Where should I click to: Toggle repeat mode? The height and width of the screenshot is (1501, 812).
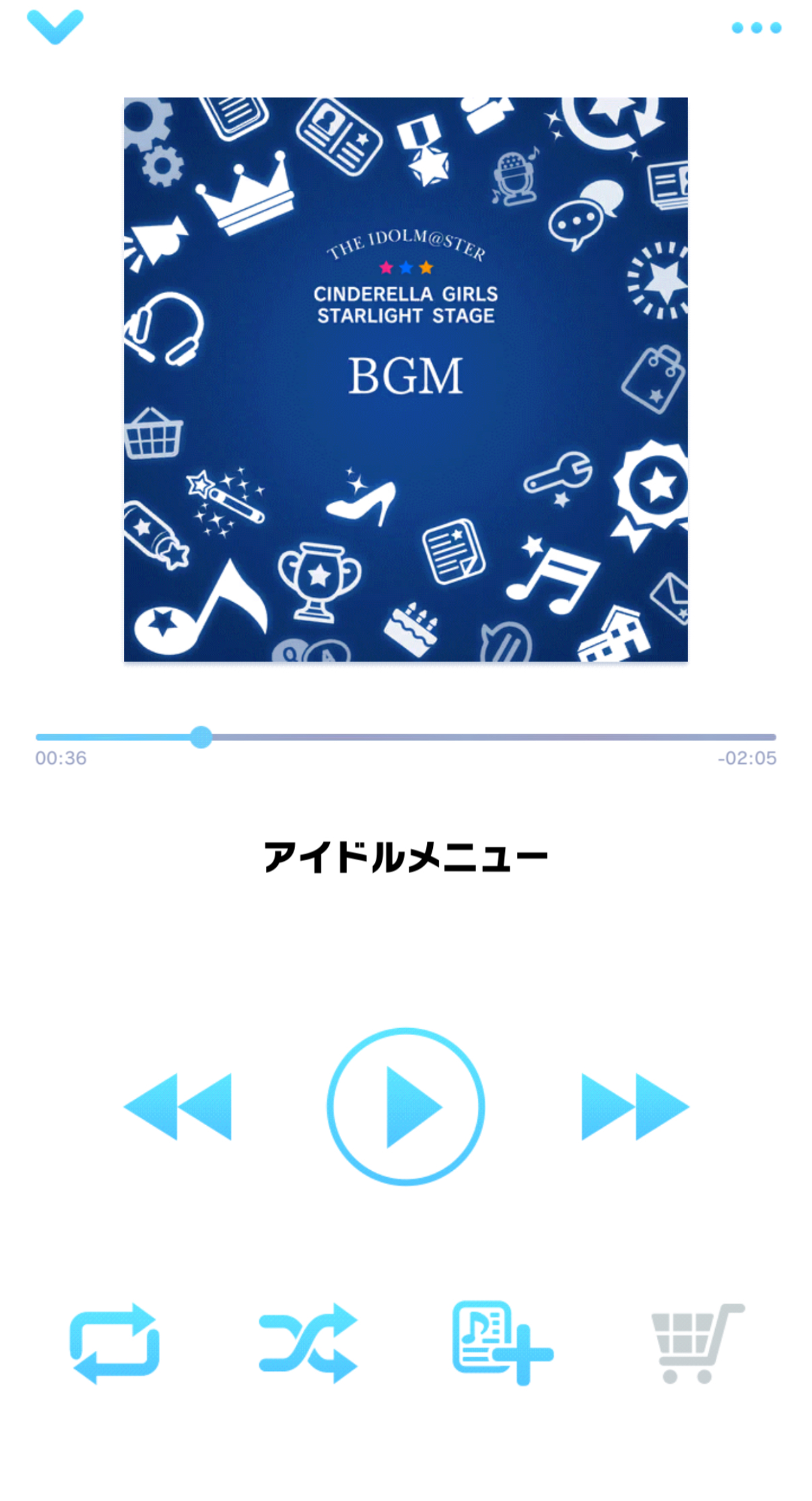(x=115, y=1343)
